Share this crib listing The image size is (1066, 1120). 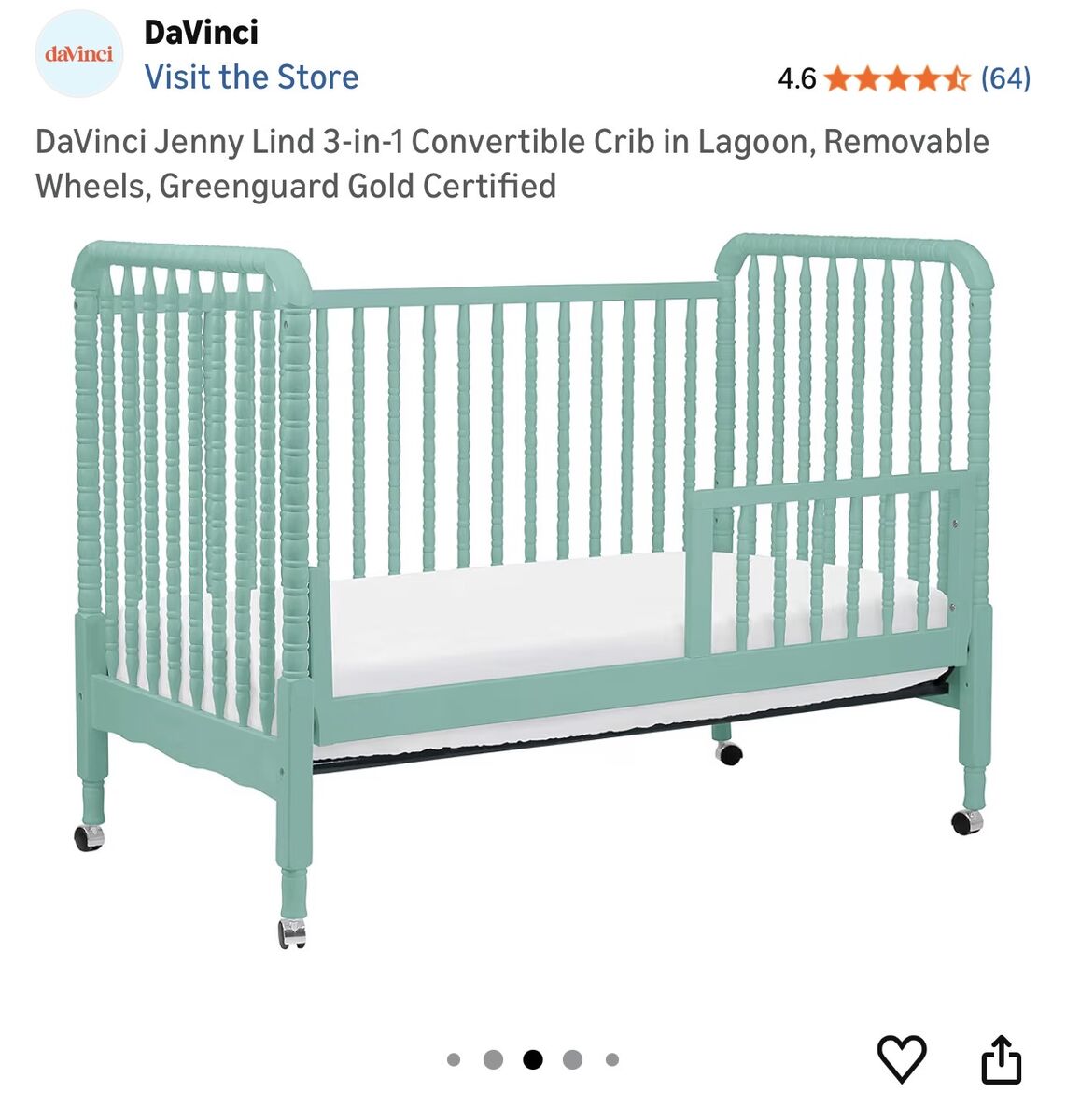(x=1001, y=1059)
